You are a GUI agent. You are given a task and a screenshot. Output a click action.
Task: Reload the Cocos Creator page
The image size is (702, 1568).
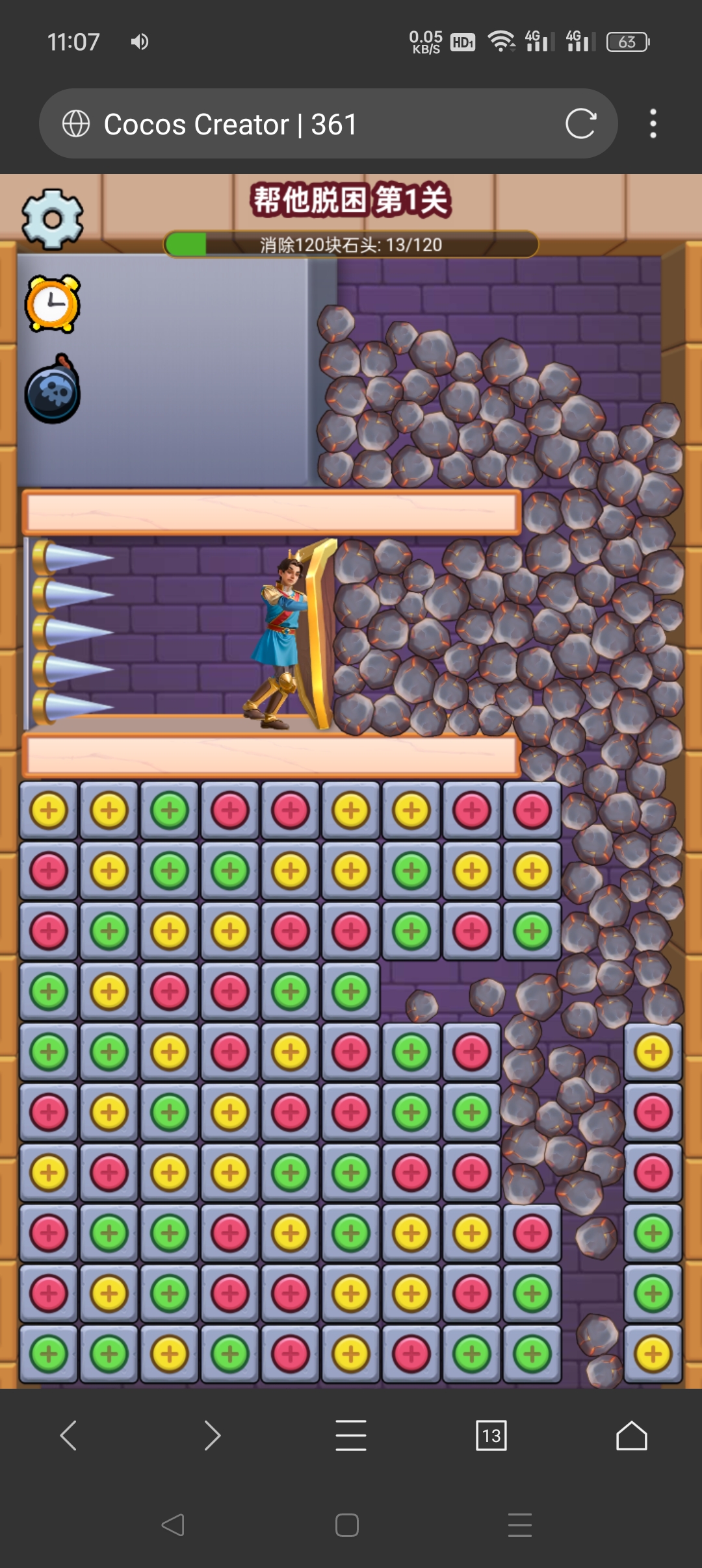coord(580,123)
